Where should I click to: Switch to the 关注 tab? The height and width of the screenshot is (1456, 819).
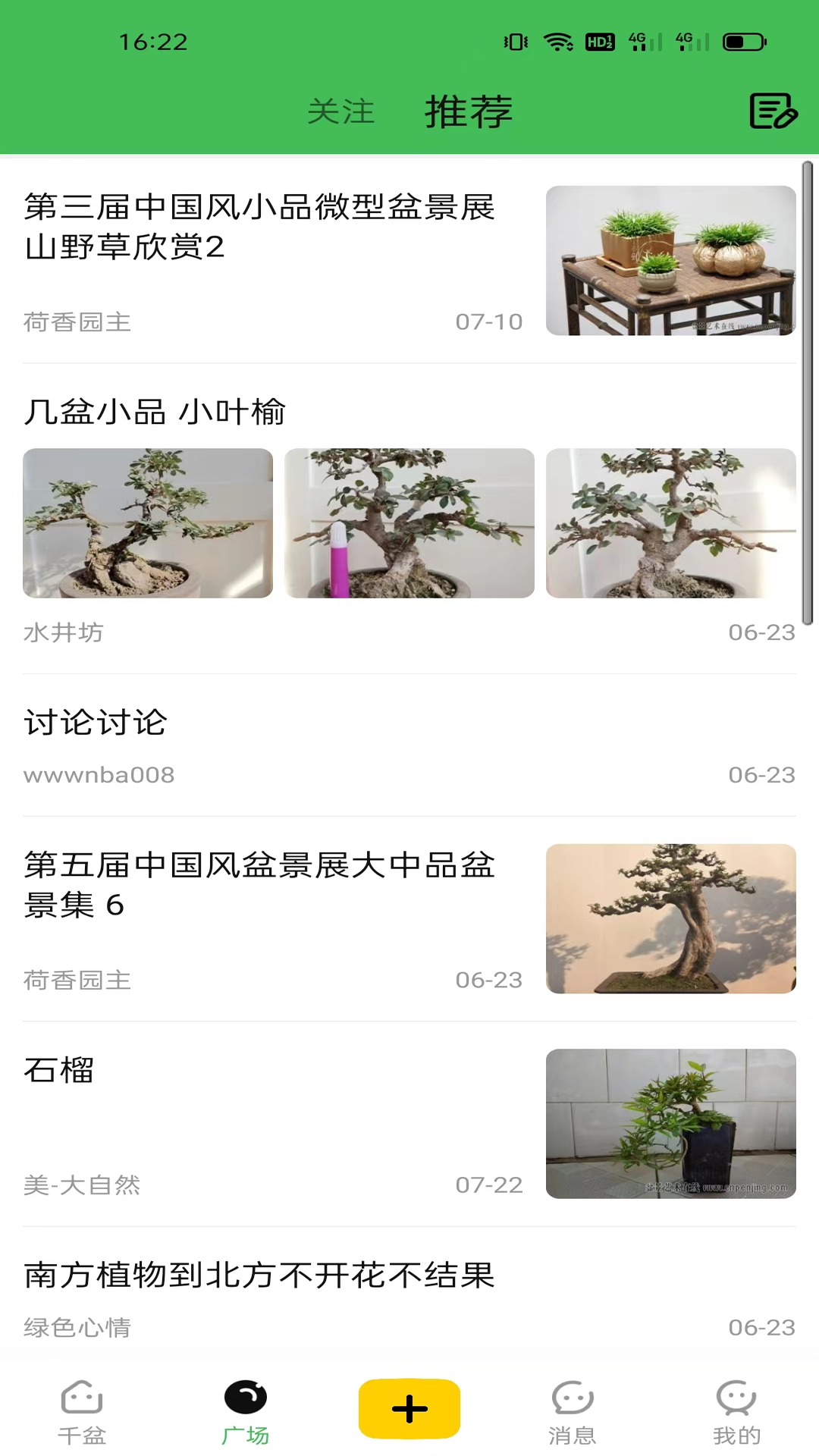340,112
